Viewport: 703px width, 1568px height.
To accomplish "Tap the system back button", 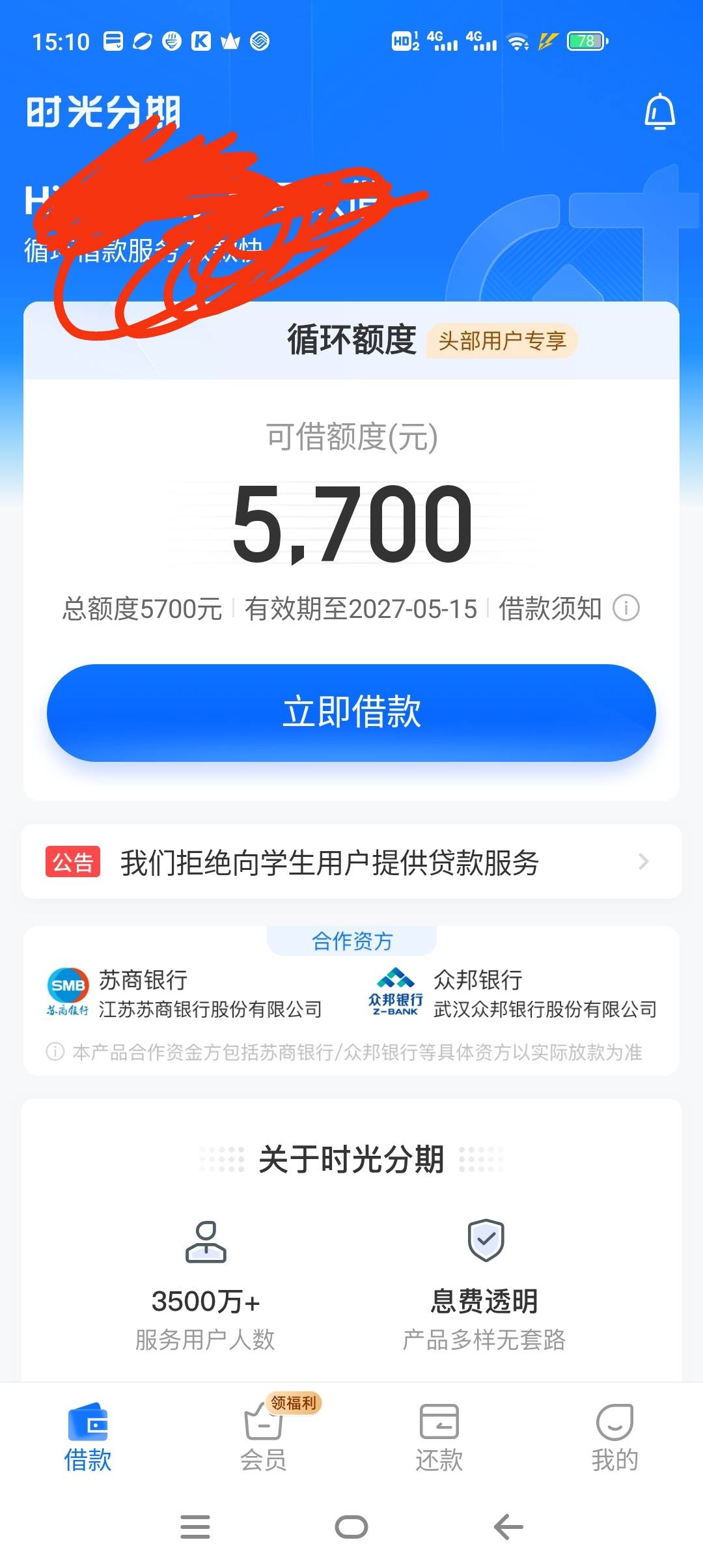I will tap(508, 1527).
